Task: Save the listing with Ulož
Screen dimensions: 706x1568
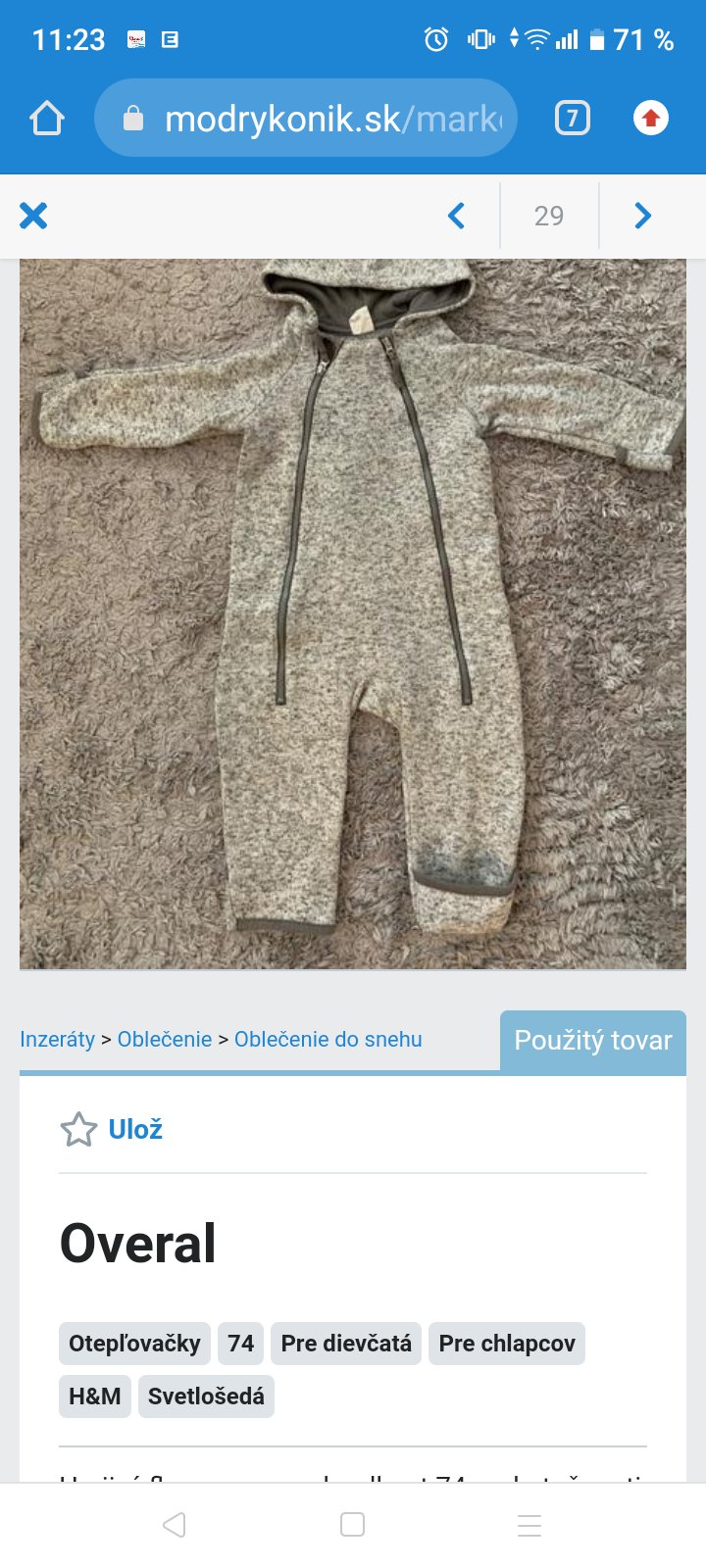Action: [112, 1129]
